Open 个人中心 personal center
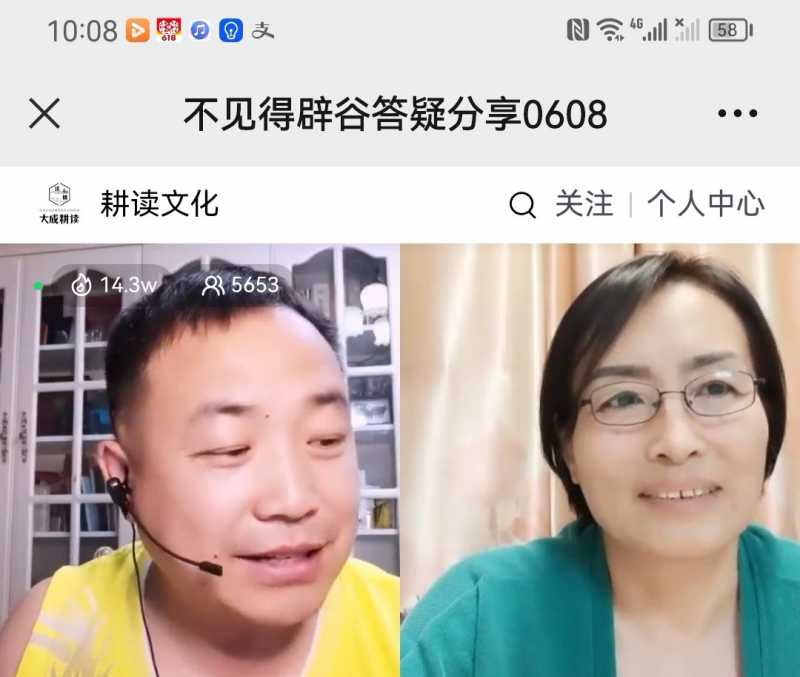The width and height of the screenshot is (800, 677). point(705,204)
